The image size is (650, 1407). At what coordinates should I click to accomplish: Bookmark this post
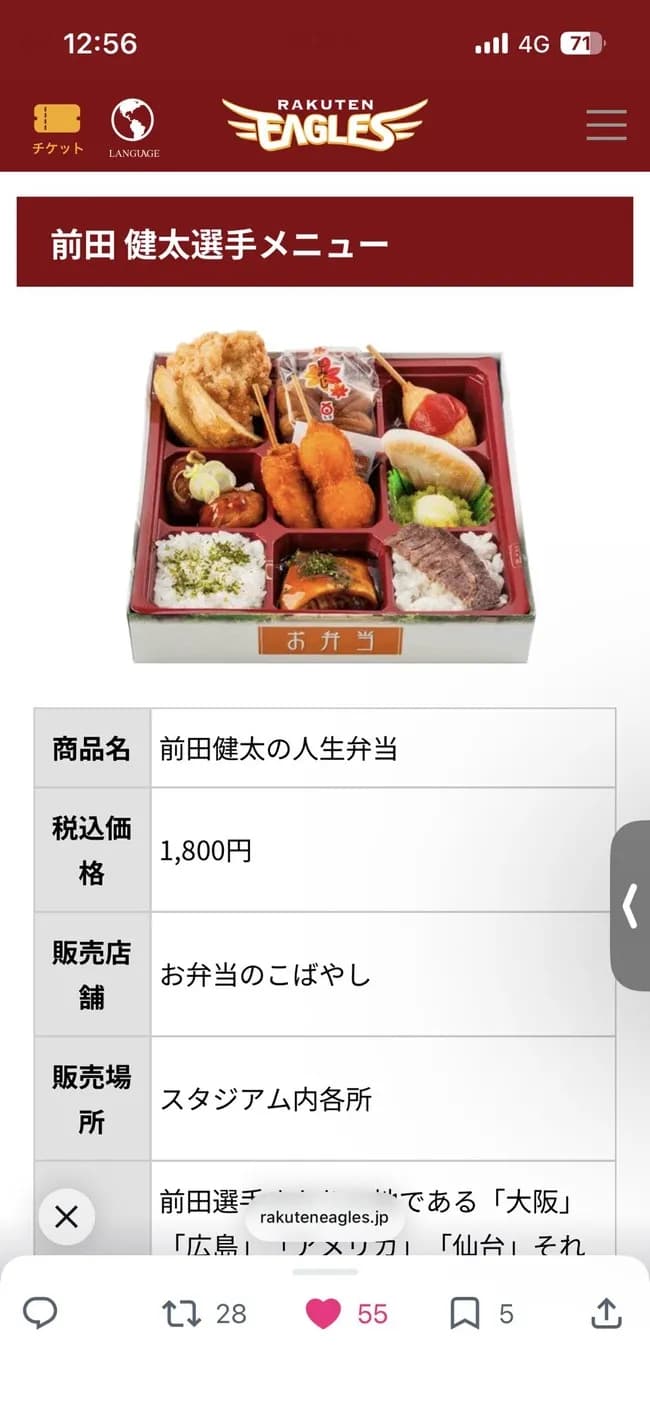(x=465, y=1312)
